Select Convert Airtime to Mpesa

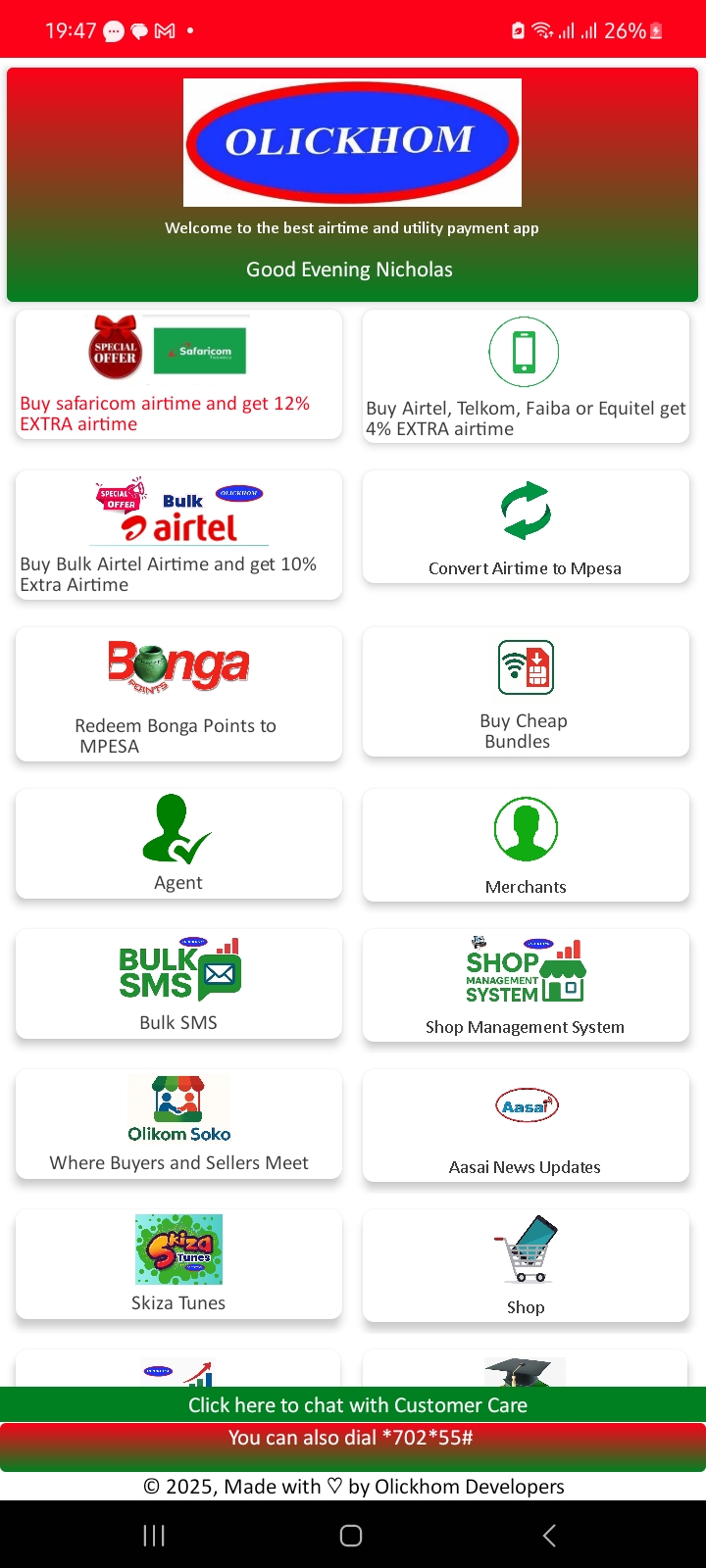point(526,529)
